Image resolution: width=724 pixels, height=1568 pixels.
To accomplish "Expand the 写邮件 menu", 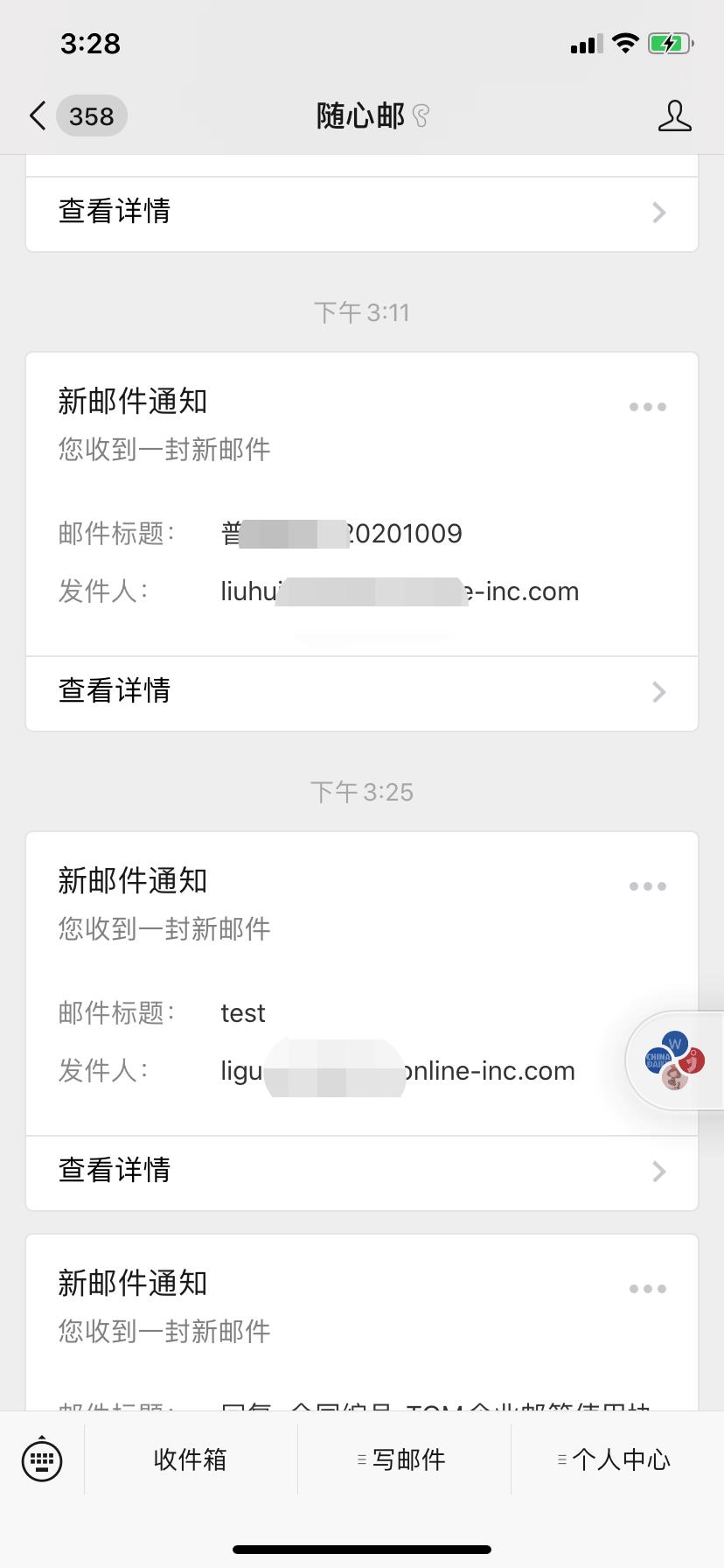I will (x=403, y=1459).
